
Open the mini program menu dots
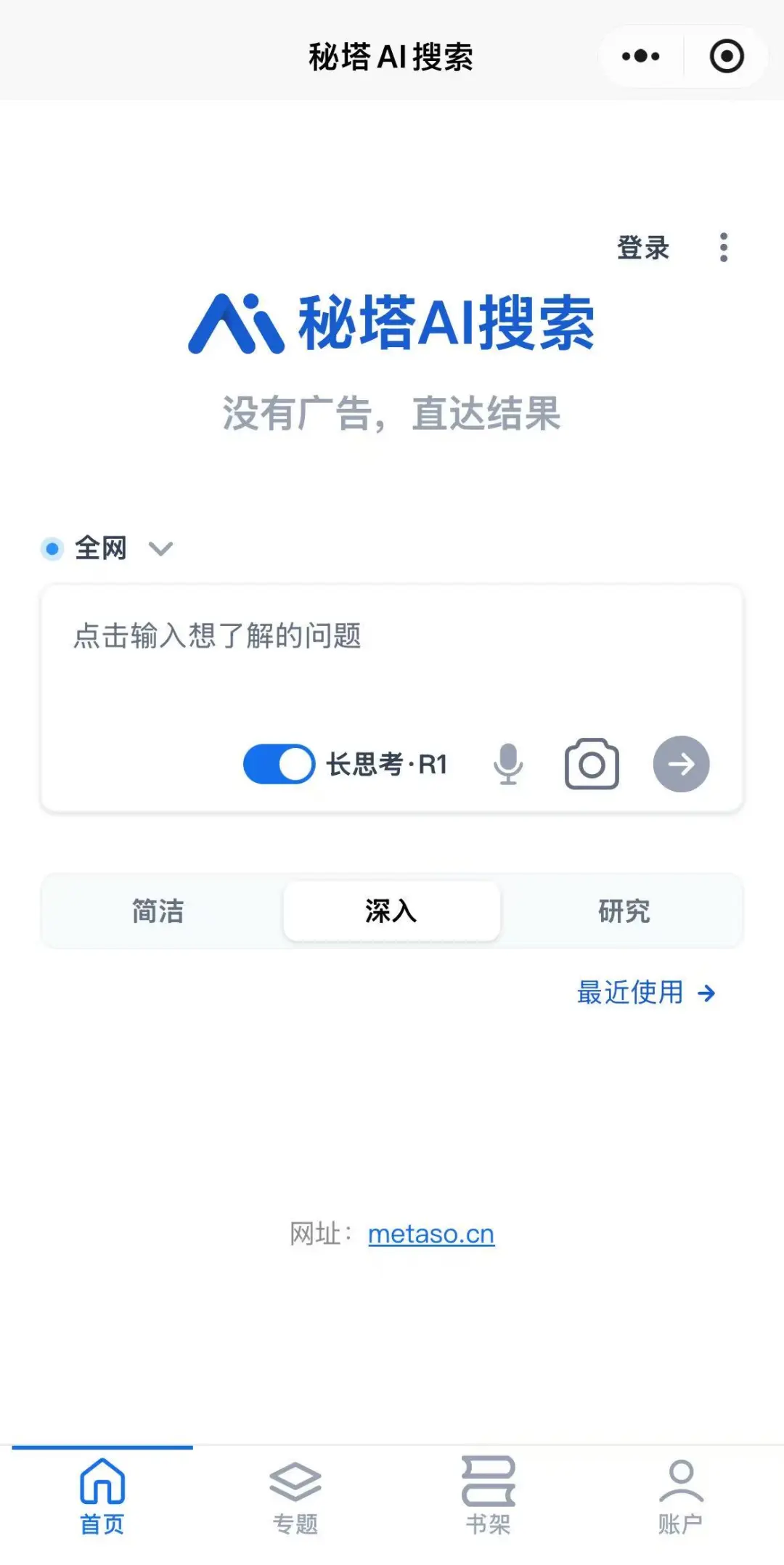click(640, 56)
